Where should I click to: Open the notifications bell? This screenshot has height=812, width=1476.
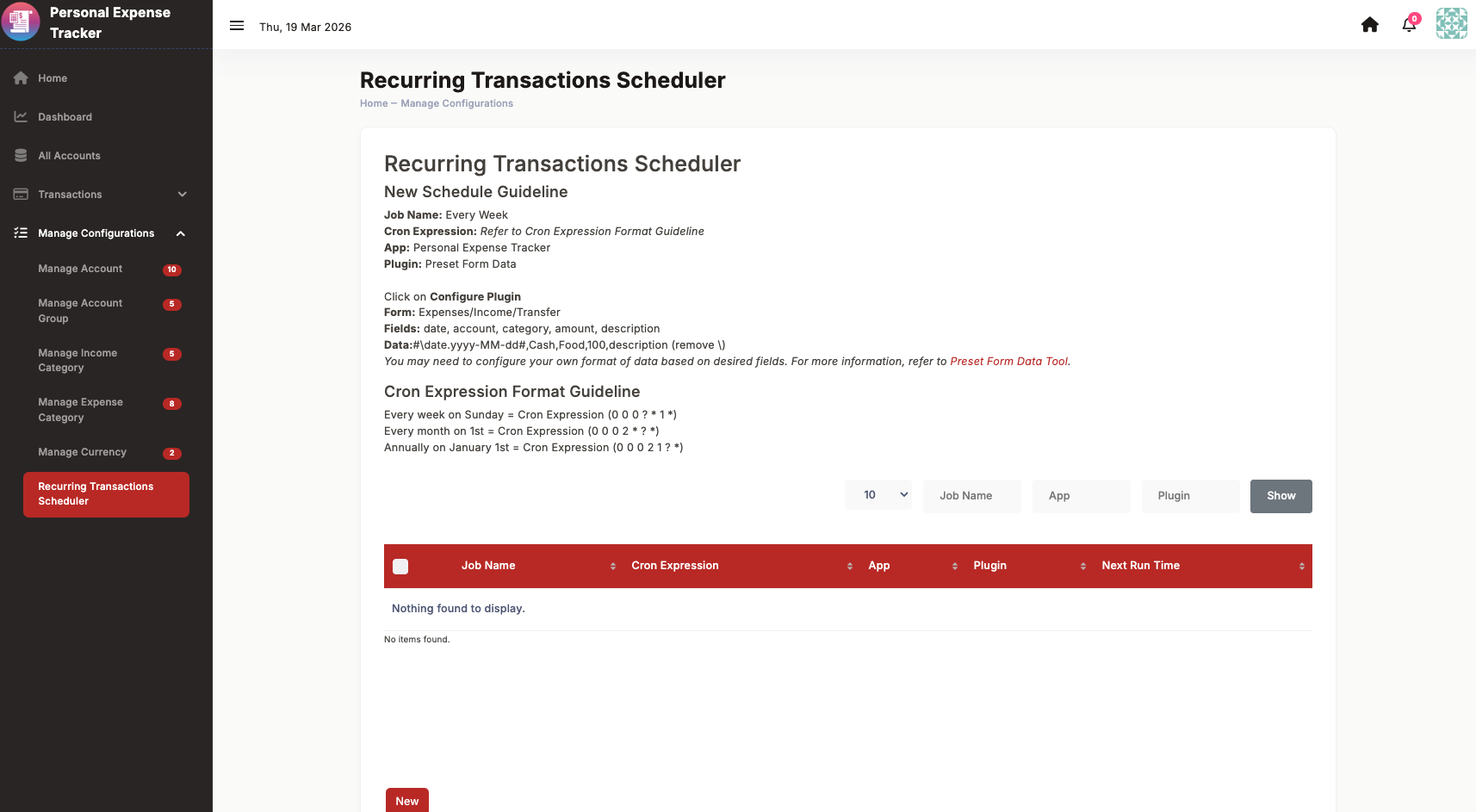coord(1409,24)
